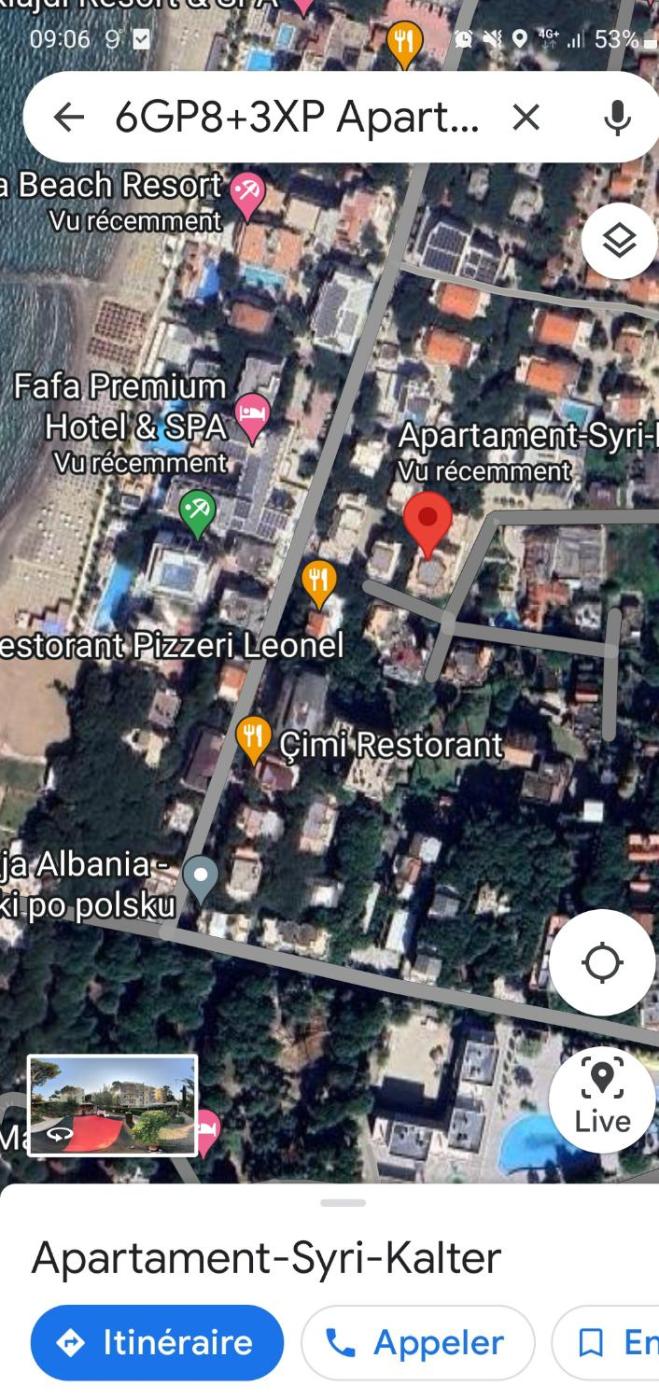Image resolution: width=659 pixels, height=1400 pixels.
Task: Select the Beach Resort map pin
Action: (x=246, y=193)
